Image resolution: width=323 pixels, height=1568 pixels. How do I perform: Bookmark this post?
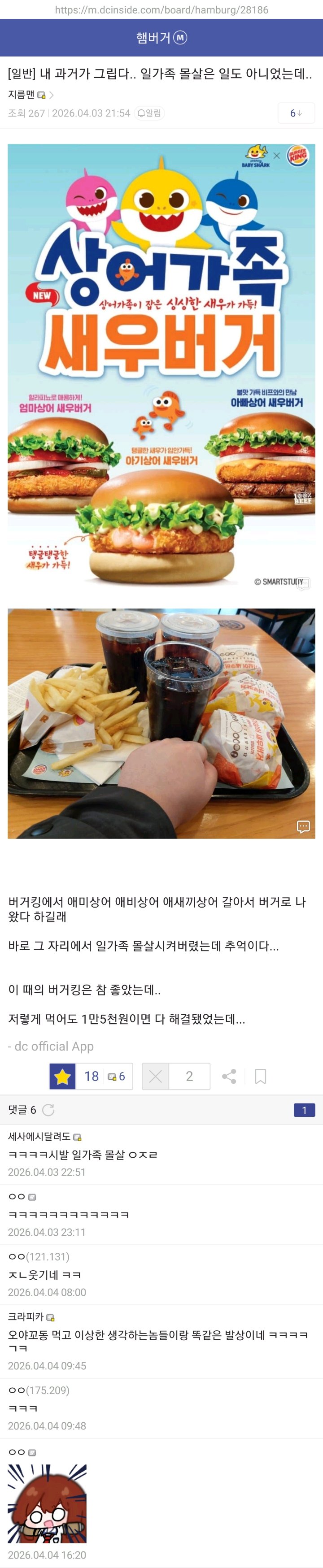click(x=260, y=1077)
